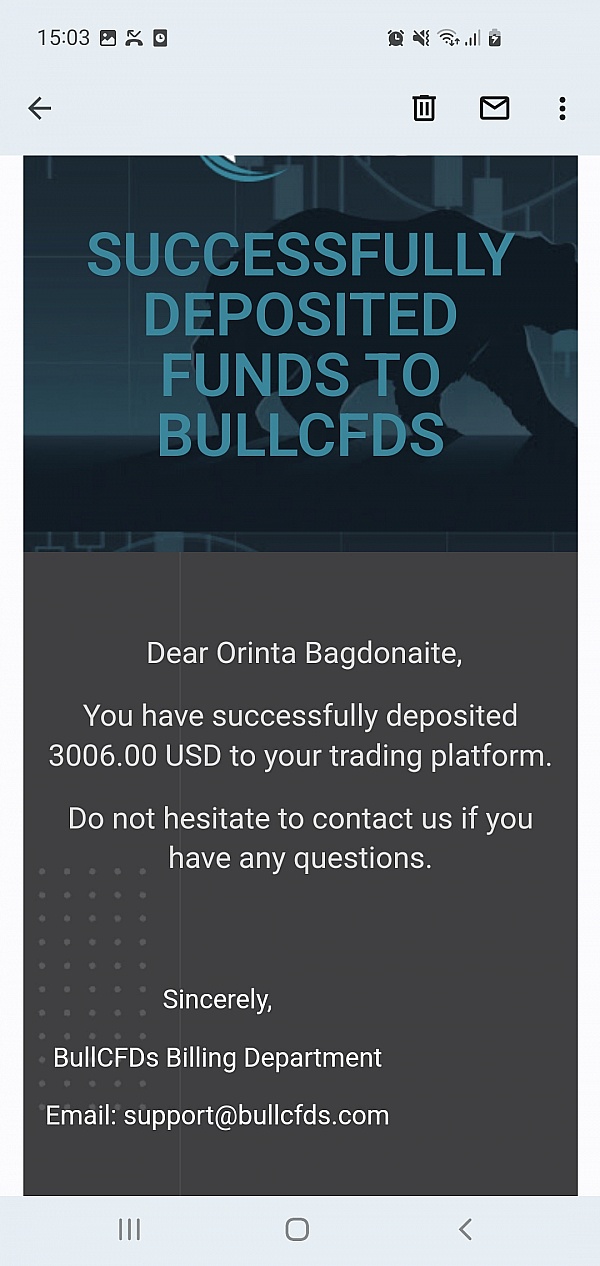This screenshot has height=1266, width=600.
Task: Open the overflow menu
Action: 562,108
